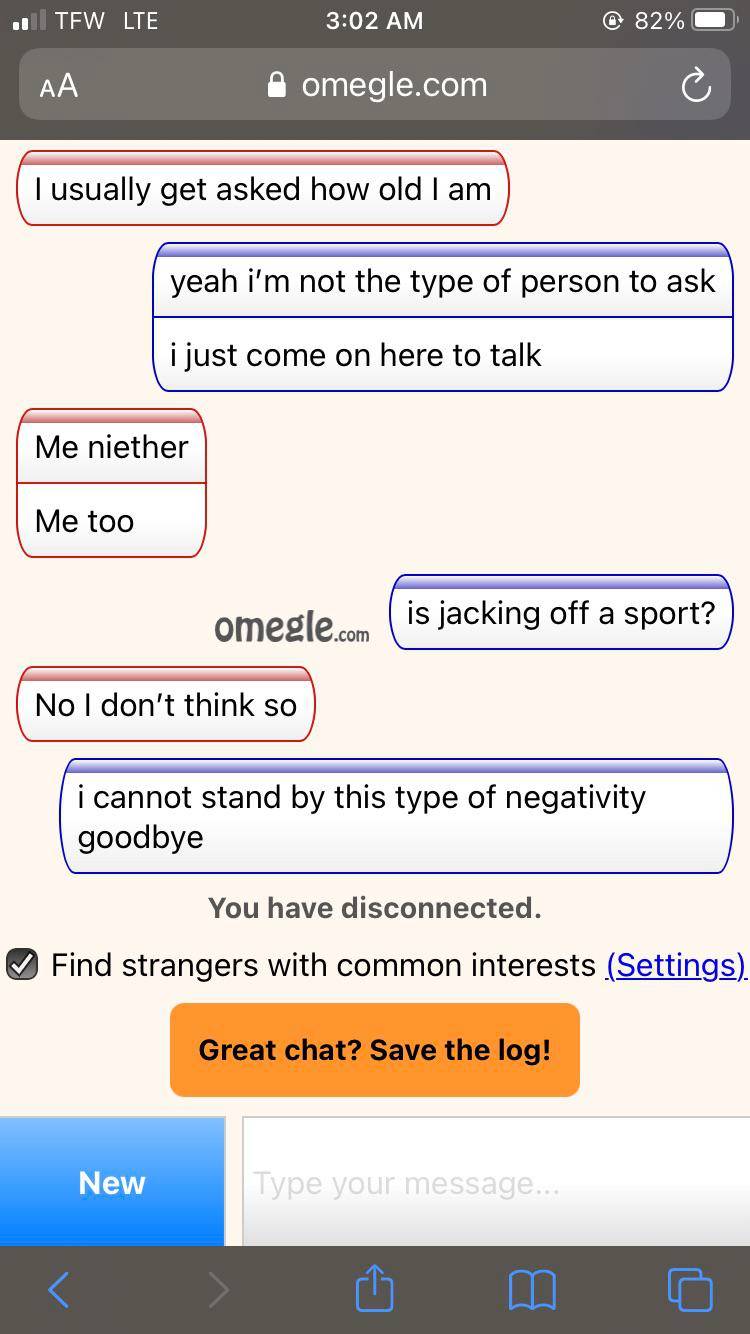This screenshot has height=1334, width=750.
Task: Start a new chat with the New button
Action: point(111,1182)
